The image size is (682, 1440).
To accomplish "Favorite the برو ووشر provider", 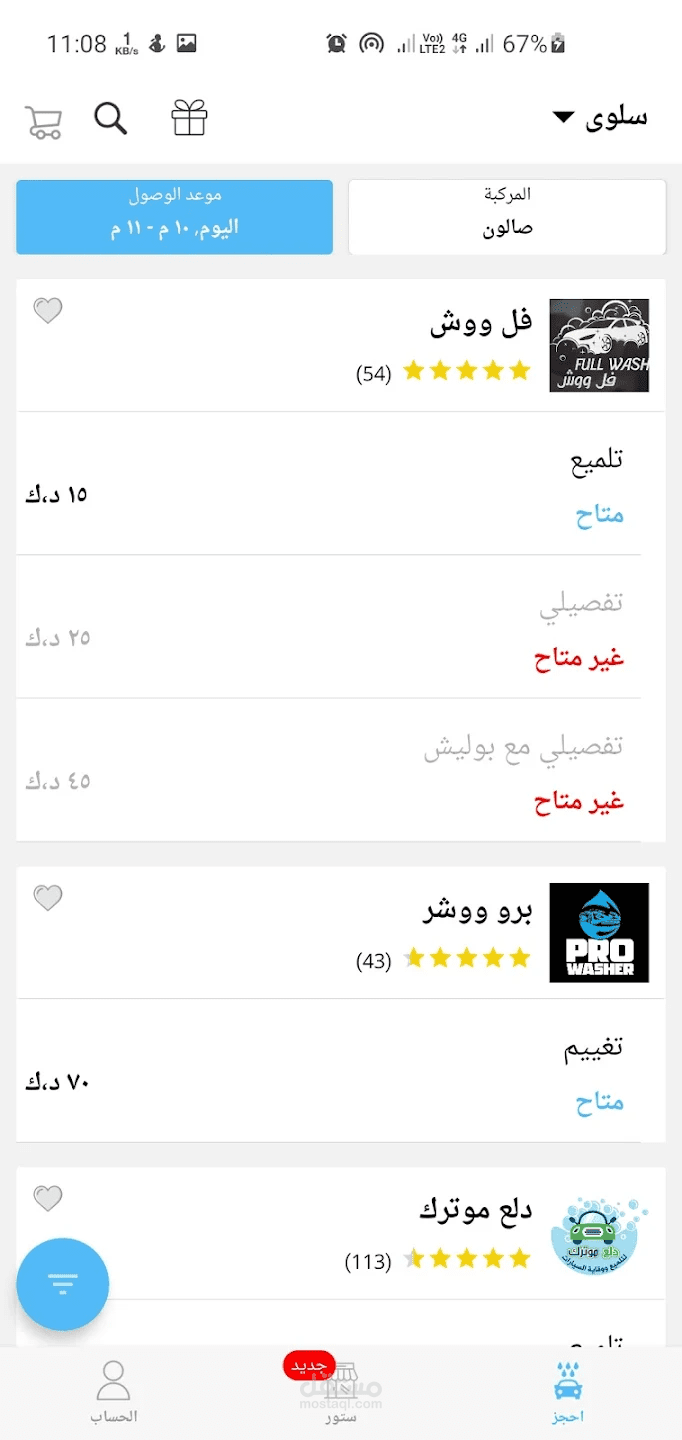I will (x=48, y=898).
